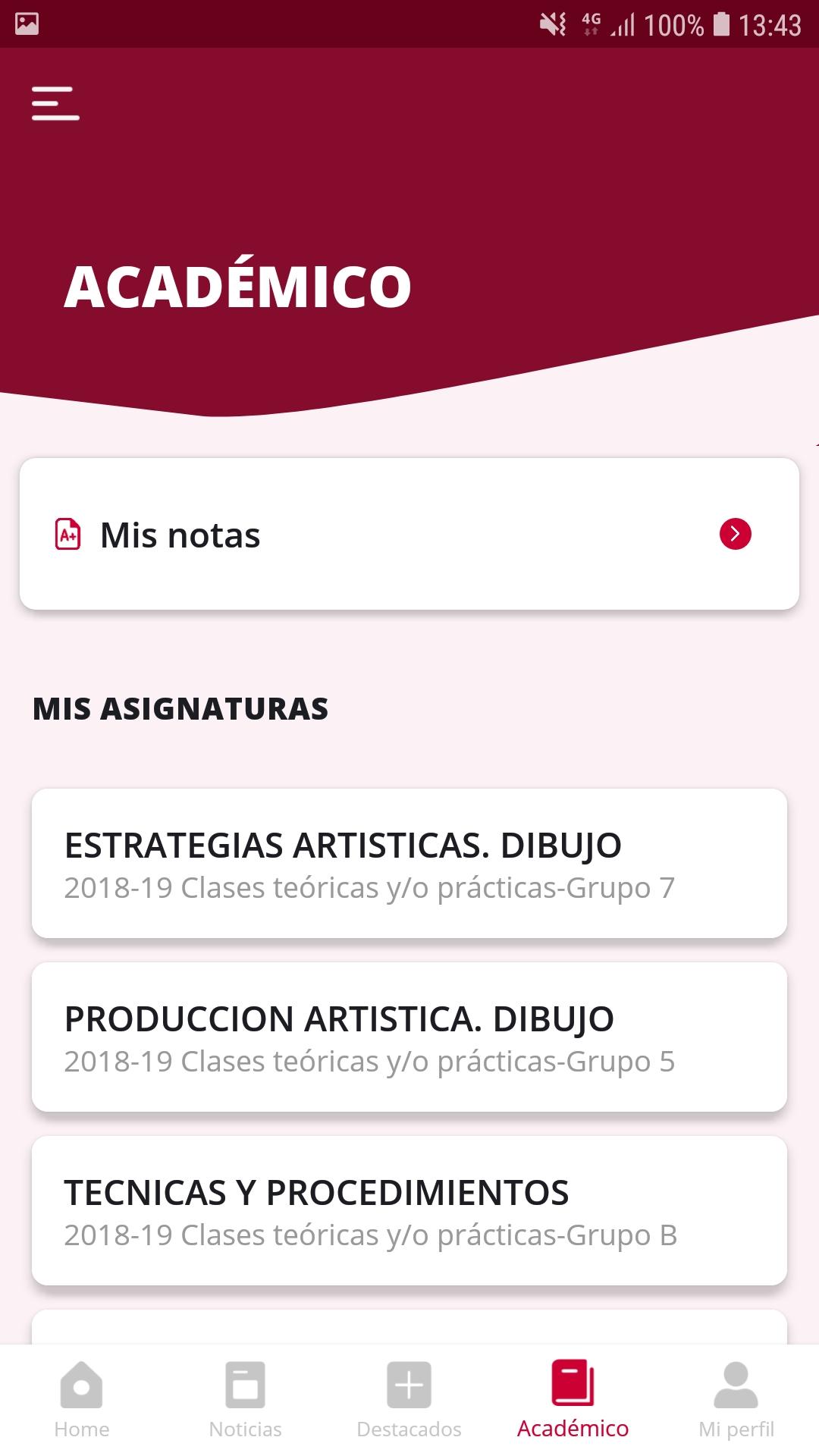819x1456 pixels.
Task: Go to the Destacados tab
Action: tap(409, 1401)
